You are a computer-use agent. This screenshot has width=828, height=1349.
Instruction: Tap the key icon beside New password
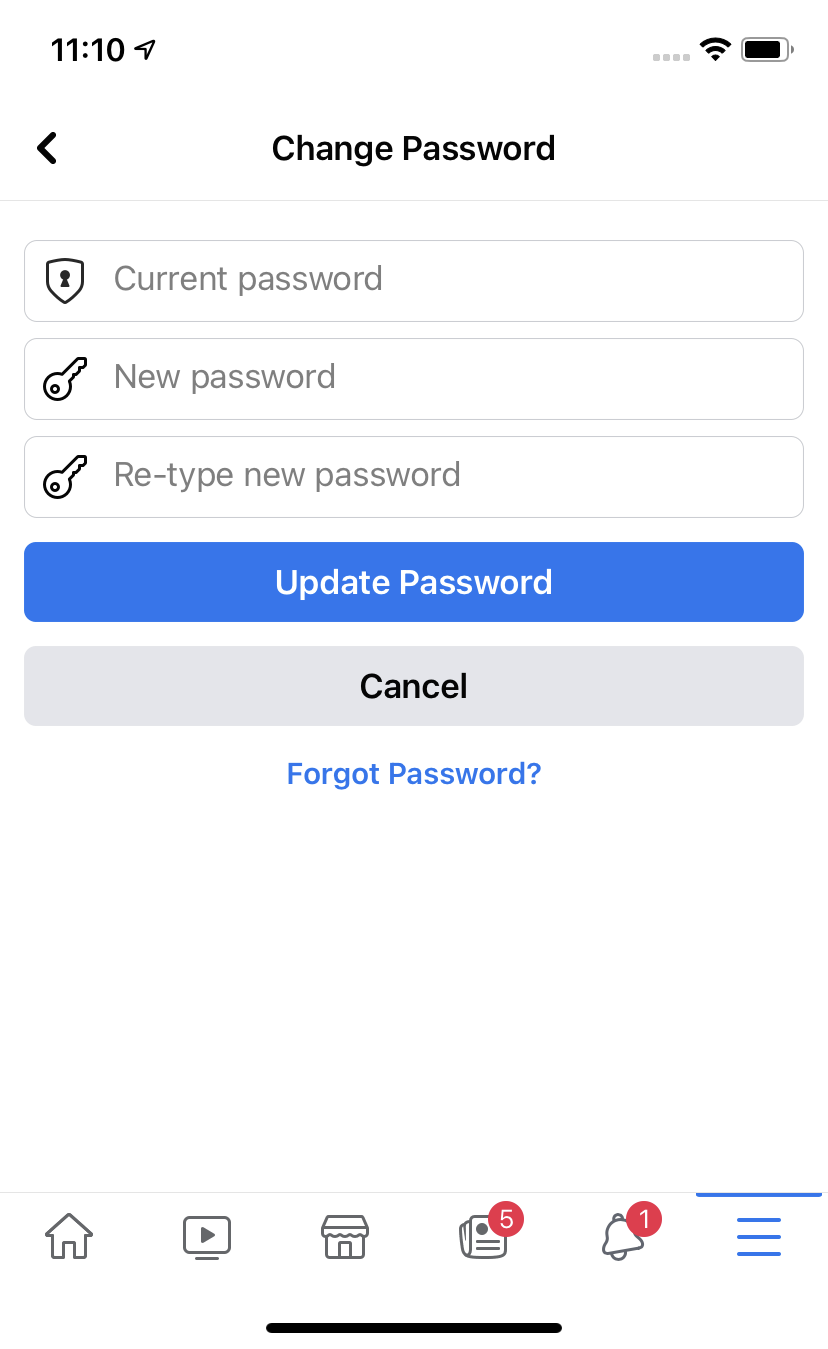point(64,378)
